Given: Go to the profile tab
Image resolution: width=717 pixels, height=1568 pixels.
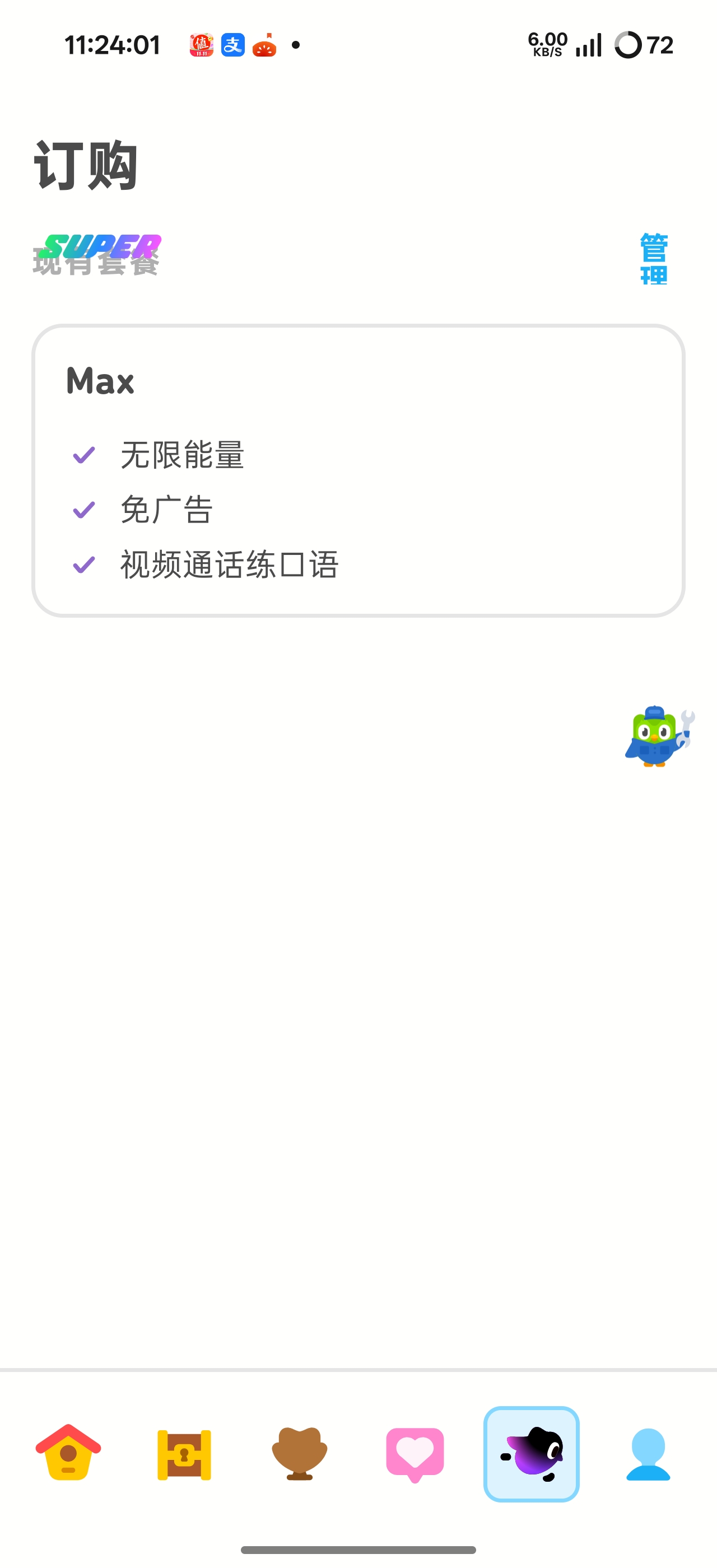Looking at the screenshot, I should click(x=648, y=1454).
